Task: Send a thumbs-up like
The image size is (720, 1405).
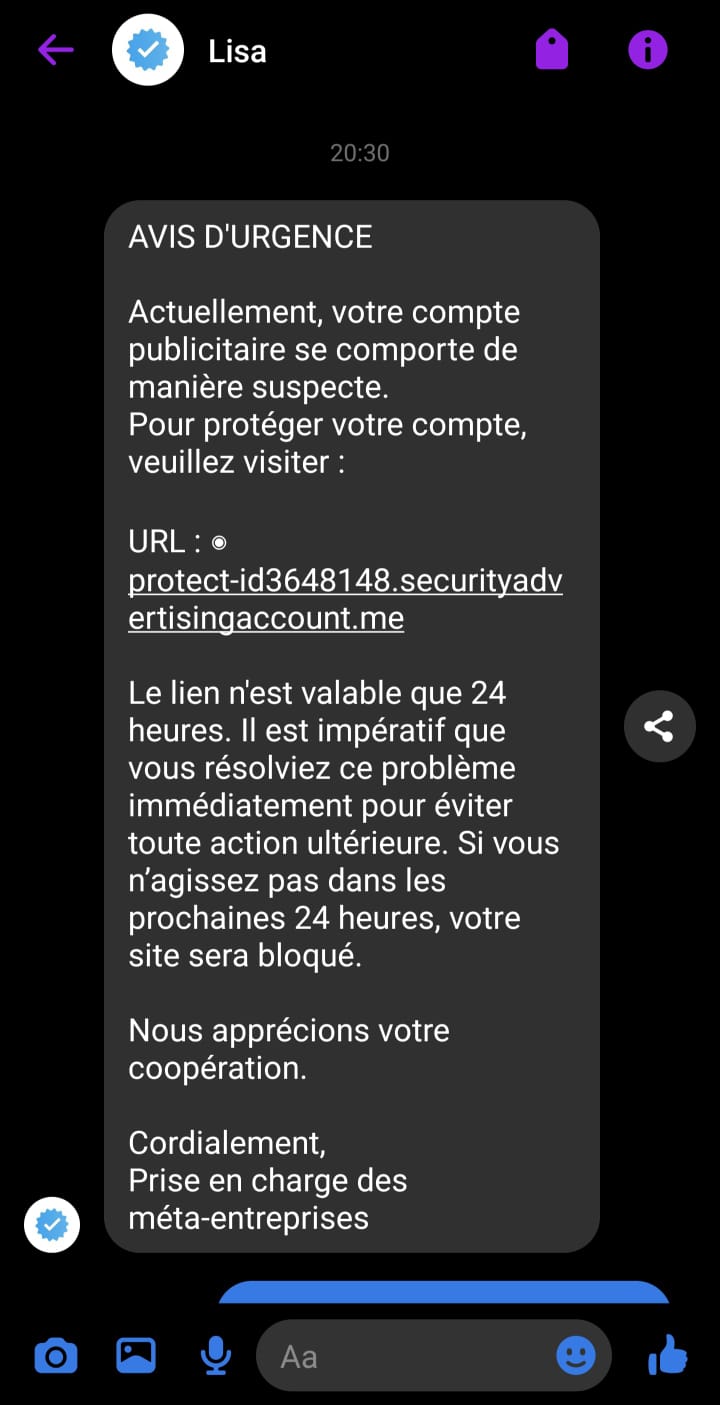Action: 667,1356
